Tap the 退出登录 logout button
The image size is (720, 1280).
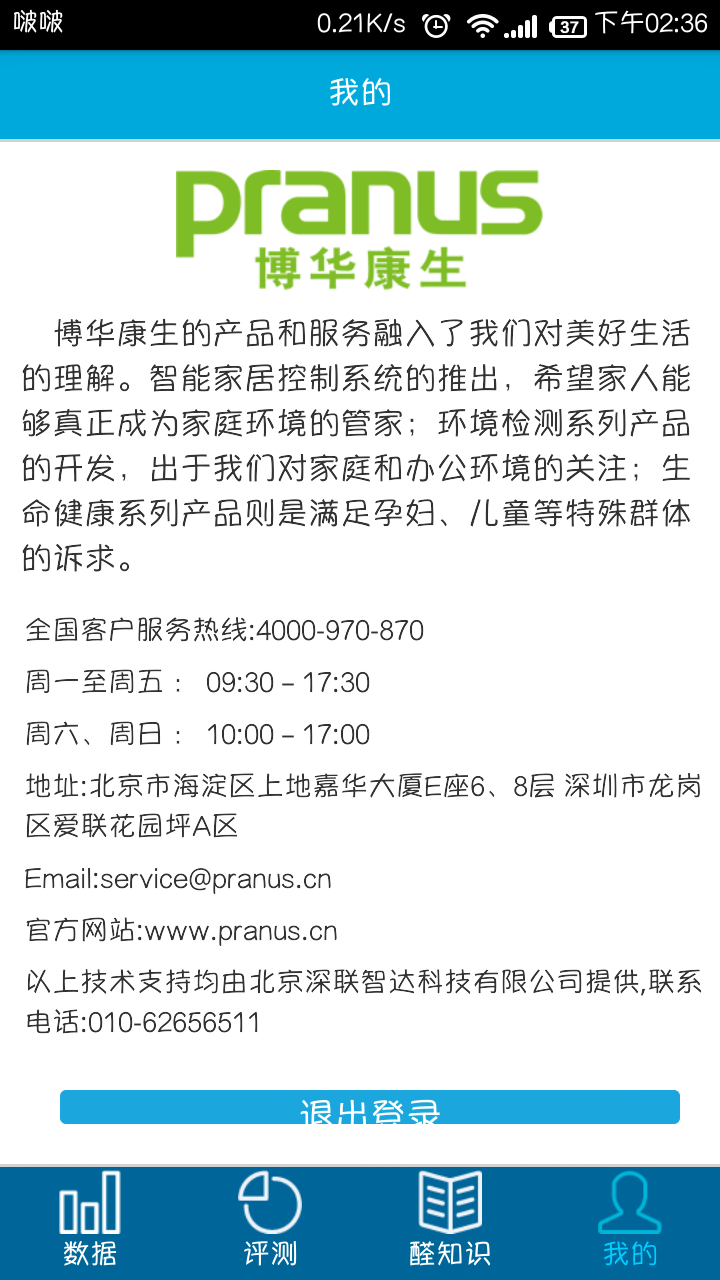(370, 1107)
